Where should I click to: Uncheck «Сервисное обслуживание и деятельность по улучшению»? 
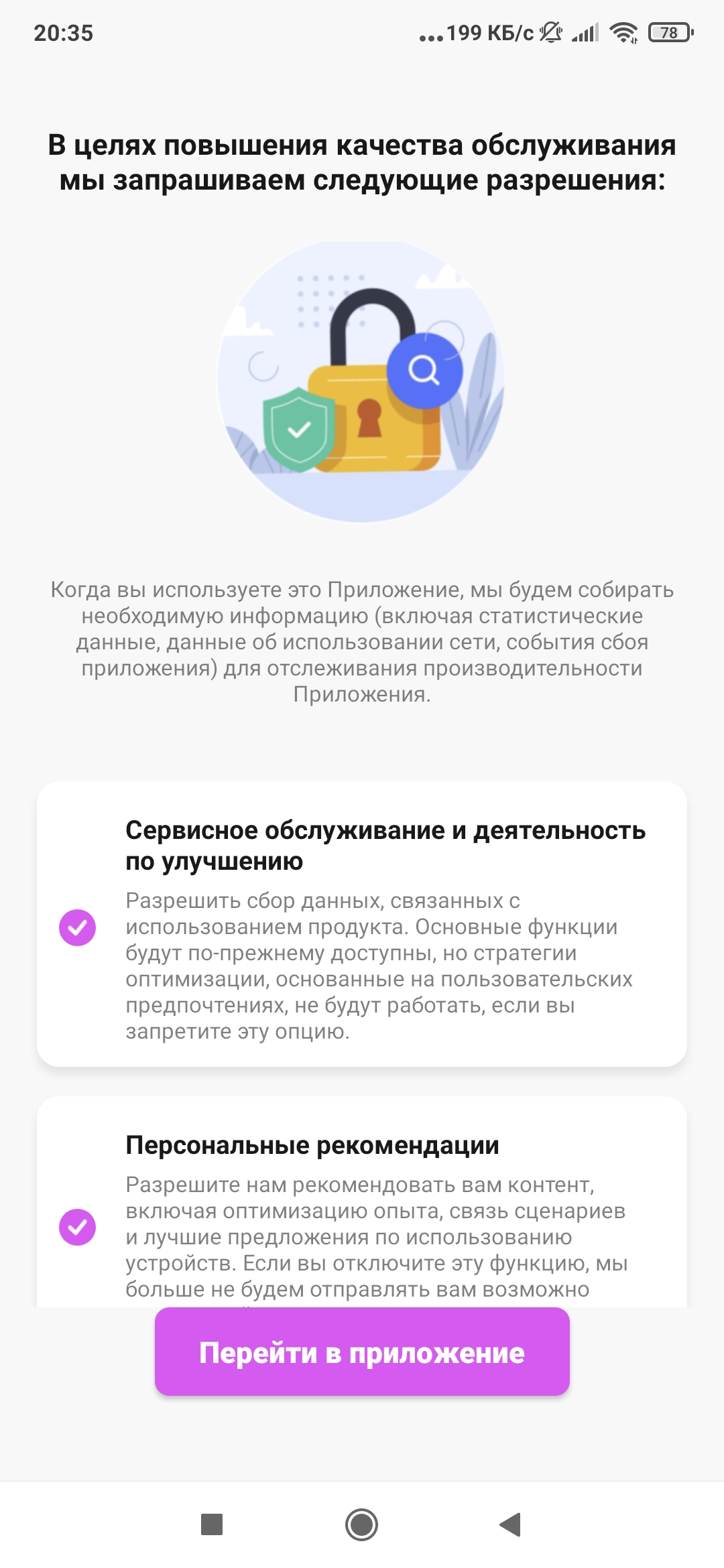(78, 927)
